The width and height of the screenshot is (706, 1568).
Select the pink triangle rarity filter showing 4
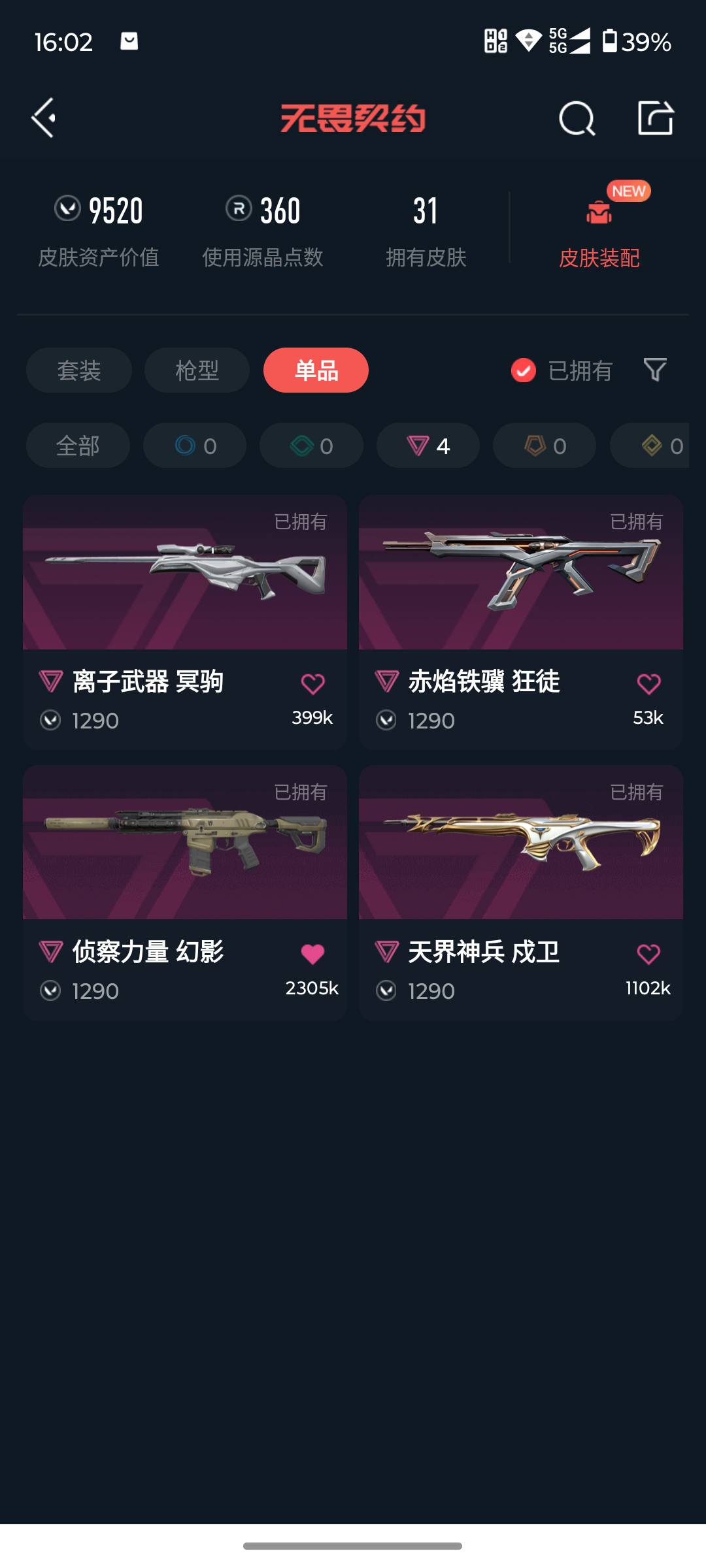427,445
